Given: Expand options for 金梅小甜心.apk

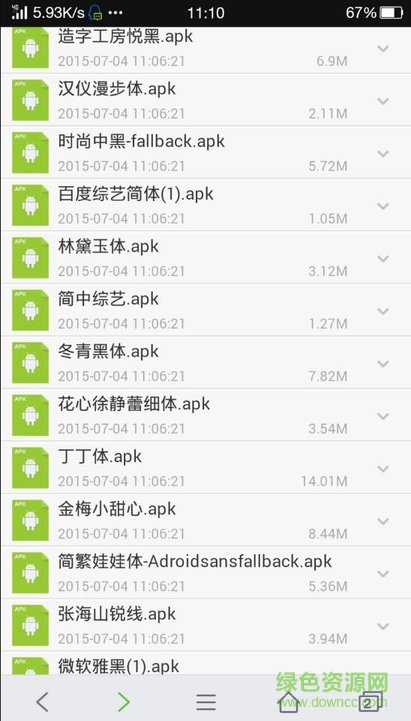Looking at the screenshot, I should pyautogui.click(x=383, y=521).
